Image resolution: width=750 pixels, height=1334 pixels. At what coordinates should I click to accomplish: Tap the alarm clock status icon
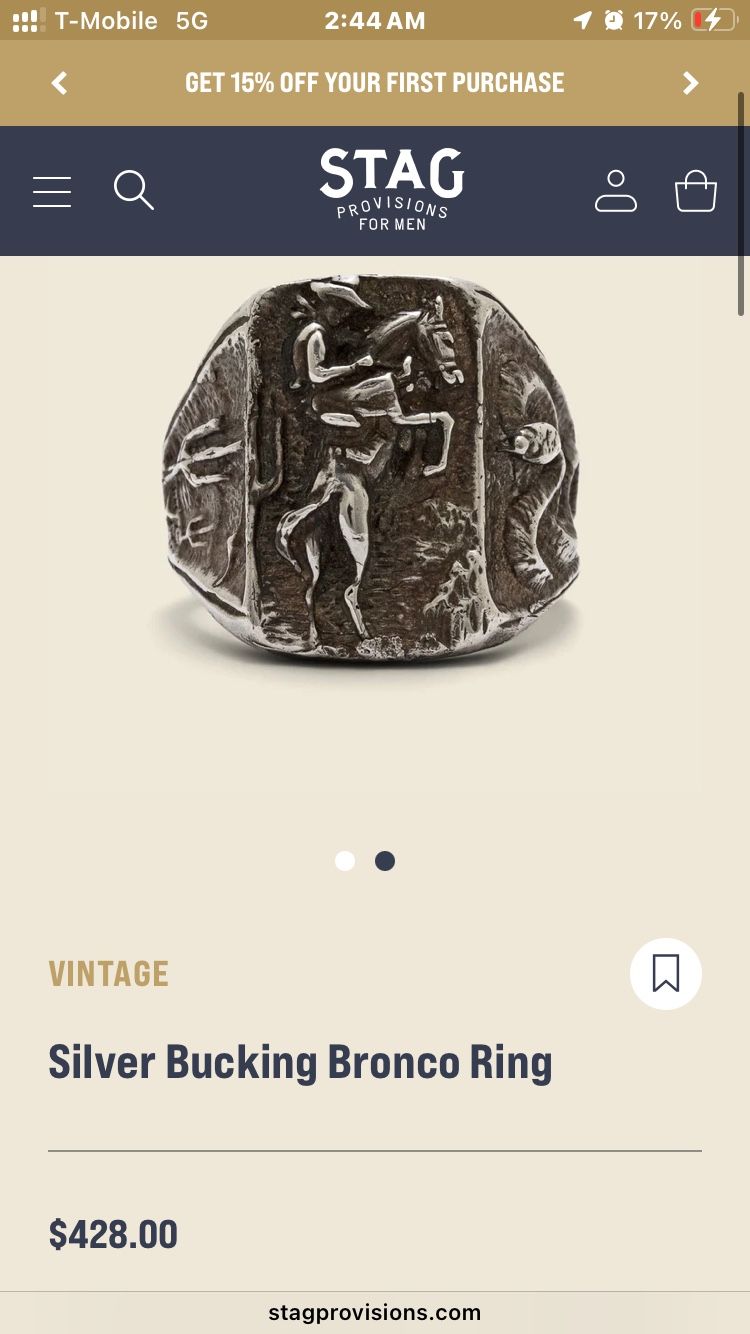tap(611, 20)
